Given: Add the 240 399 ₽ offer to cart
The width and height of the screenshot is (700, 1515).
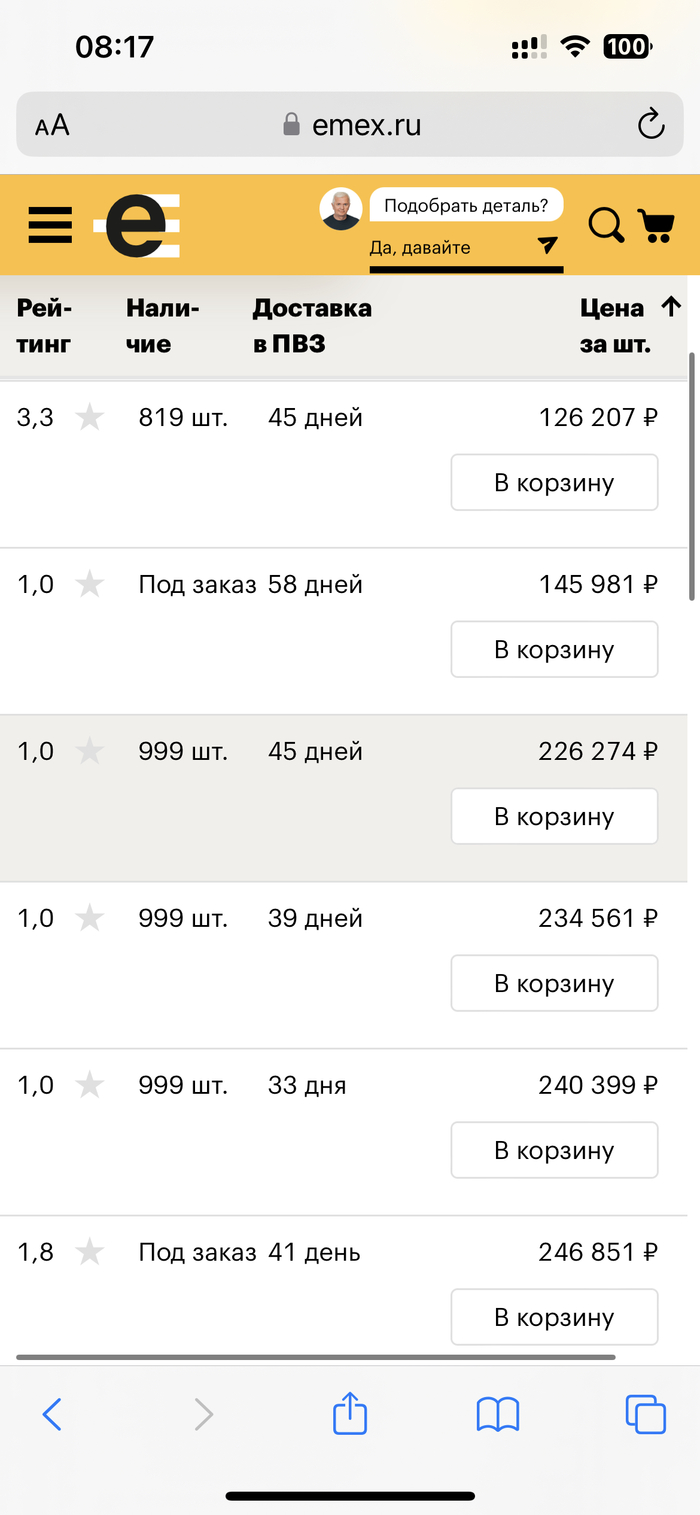Looking at the screenshot, I should point(554,1151).
